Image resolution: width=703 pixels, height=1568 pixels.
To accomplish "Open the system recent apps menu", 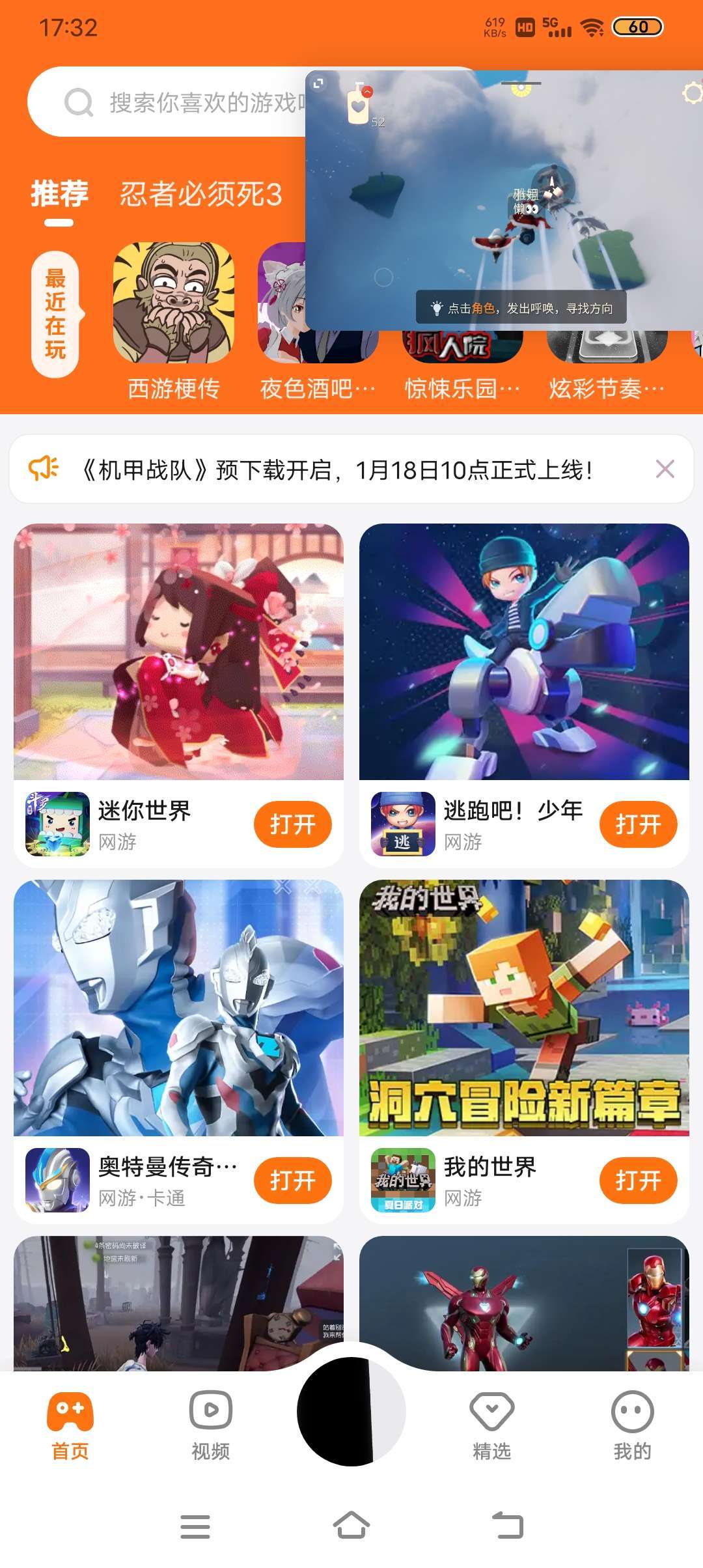I will pos(195,1526).
